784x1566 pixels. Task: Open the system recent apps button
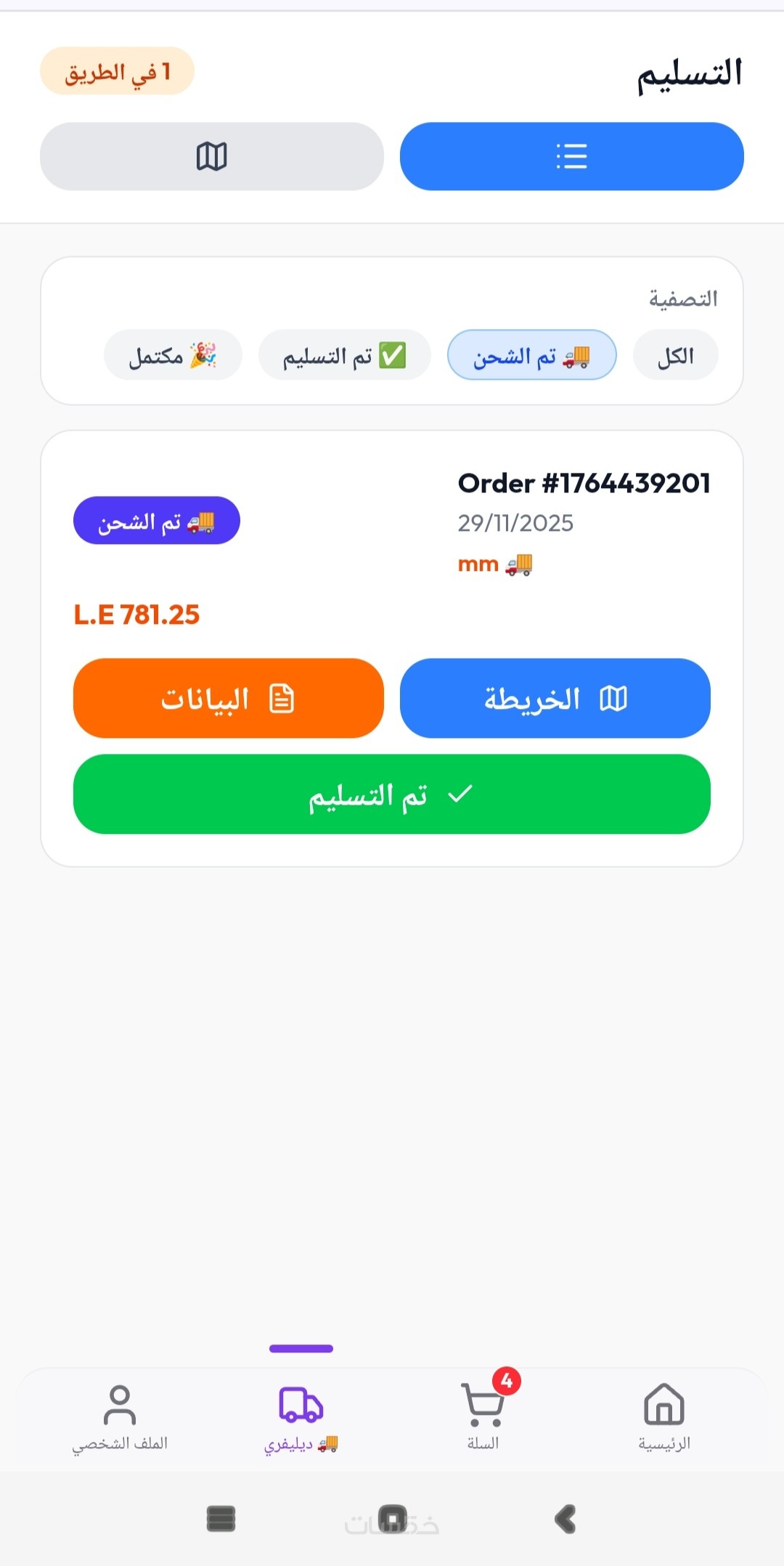pyautogui.click(x=221, y=1519)
